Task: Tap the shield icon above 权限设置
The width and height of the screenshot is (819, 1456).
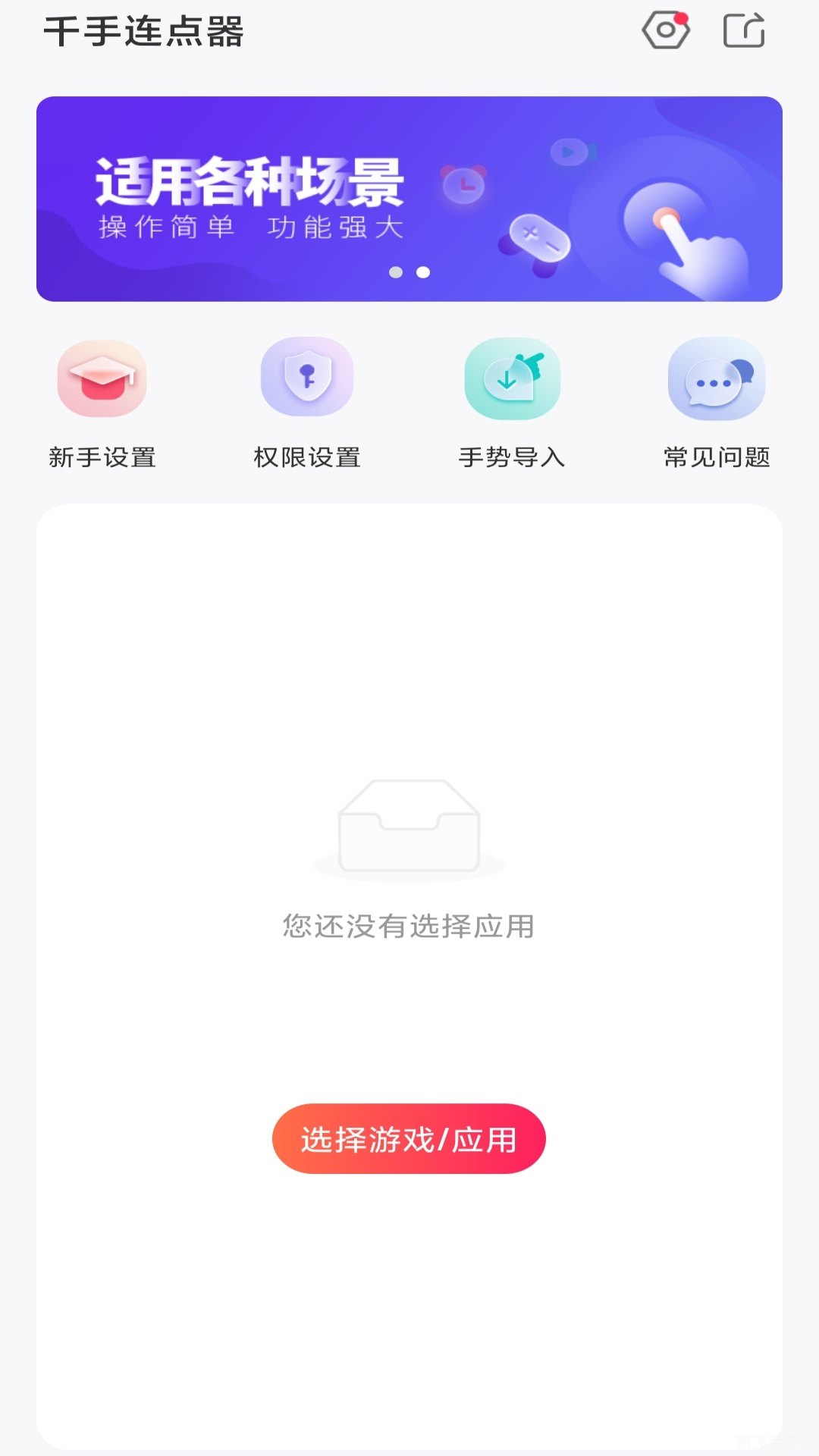Action: coord(307,379)
